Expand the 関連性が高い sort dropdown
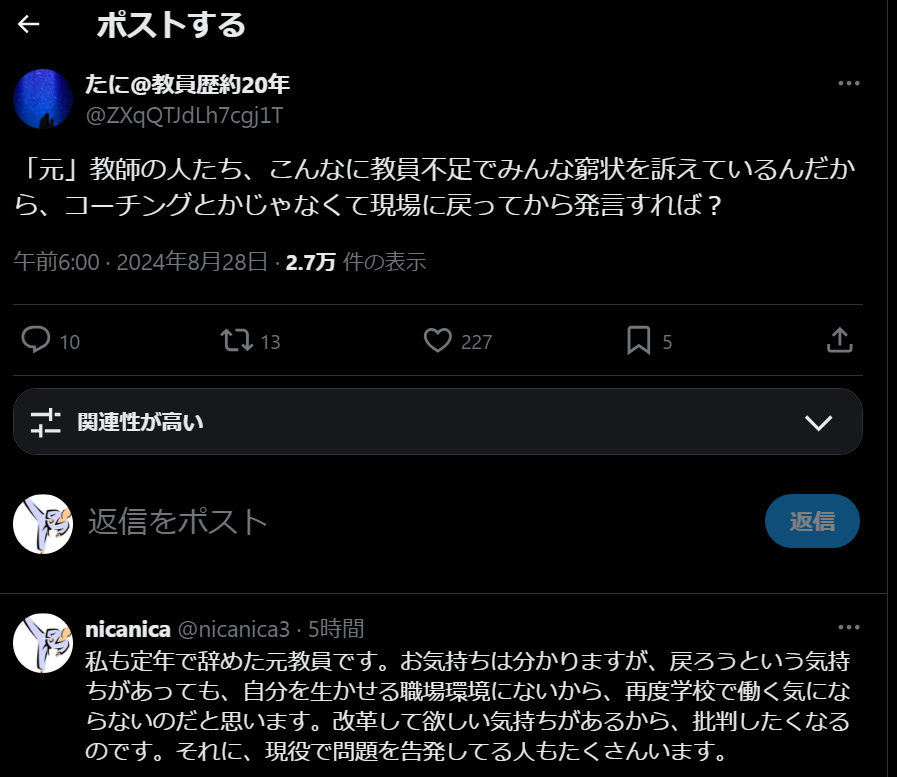Image resolution: width=897 pixels, height=777 pixels. click(x=818, y=422)
